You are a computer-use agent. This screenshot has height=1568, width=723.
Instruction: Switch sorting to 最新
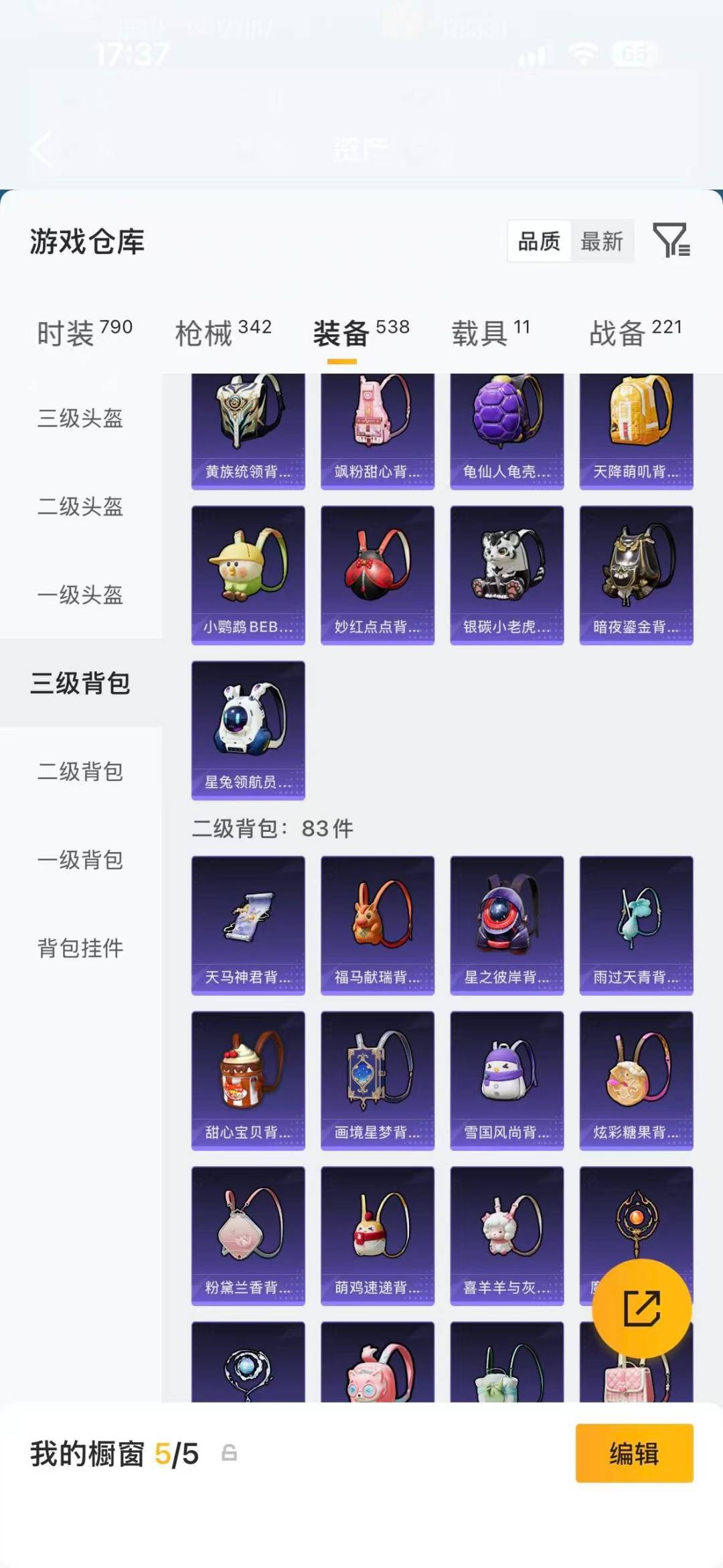tap(602, 242)
